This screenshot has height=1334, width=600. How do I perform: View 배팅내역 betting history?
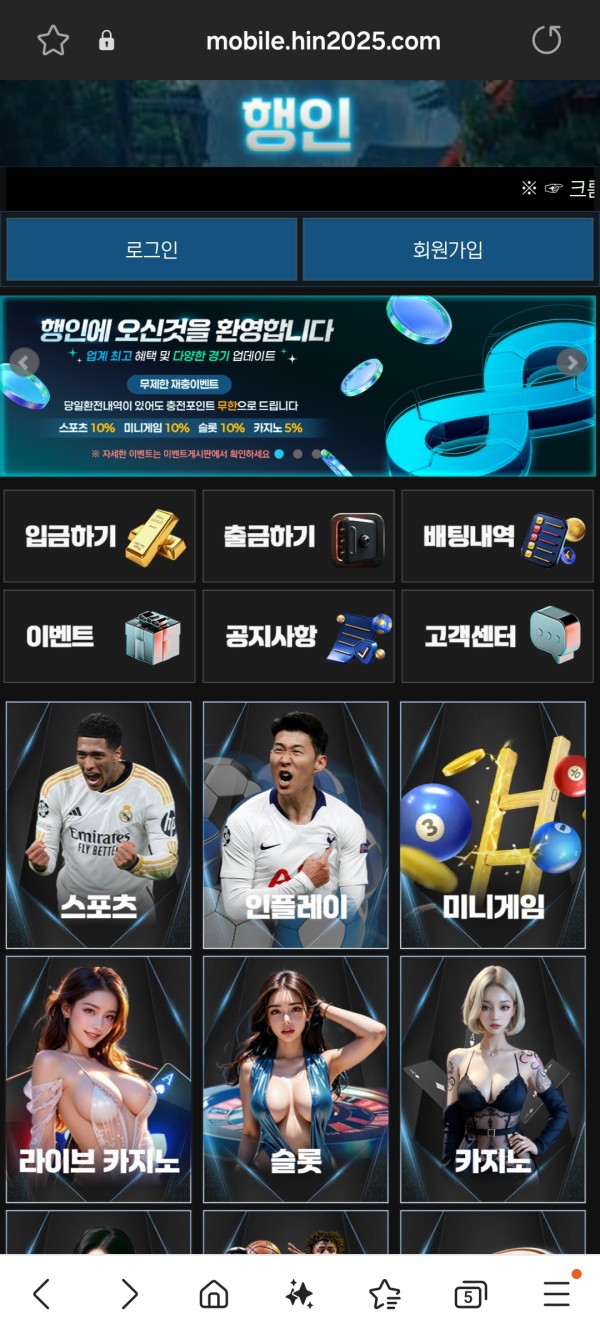pos(497,537)
